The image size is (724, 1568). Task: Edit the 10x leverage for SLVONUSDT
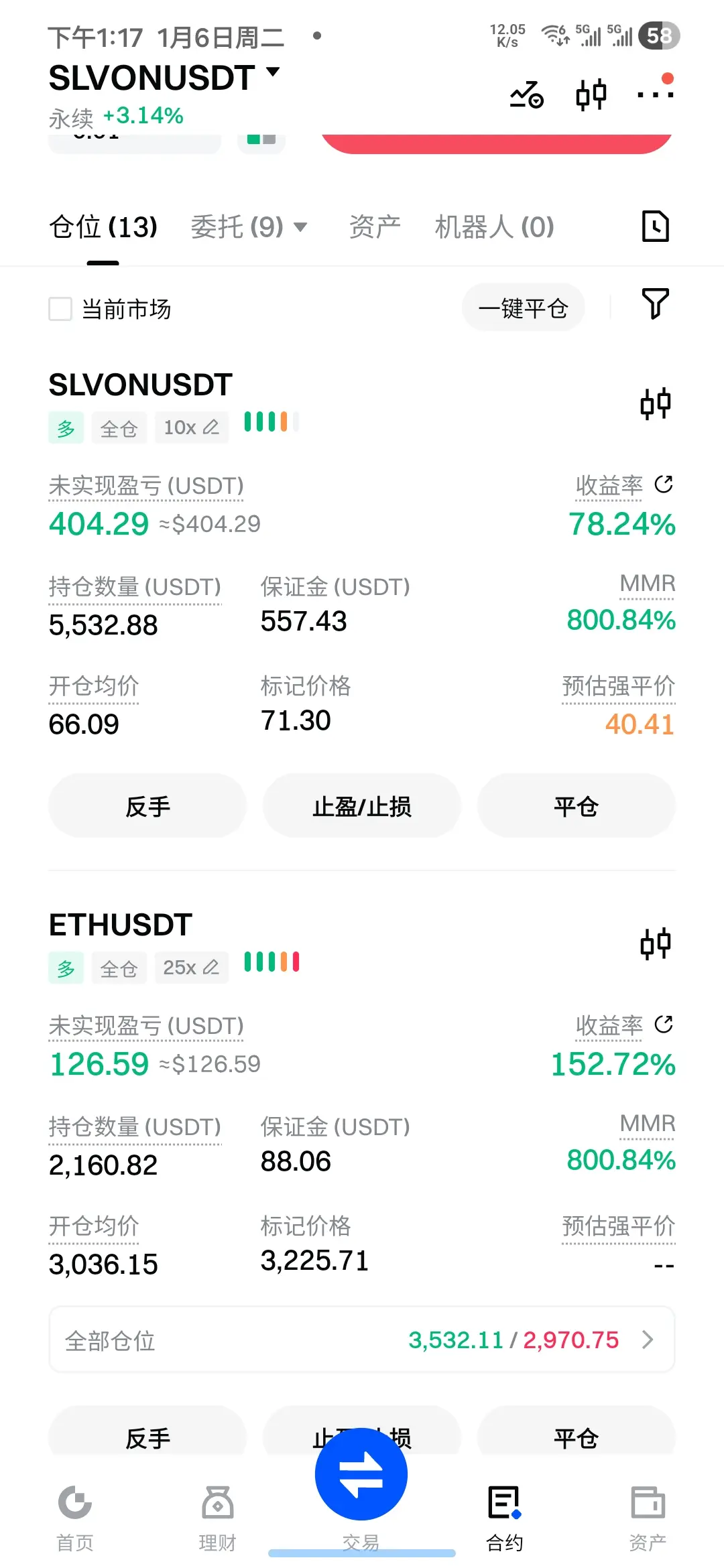coord(192,428)
